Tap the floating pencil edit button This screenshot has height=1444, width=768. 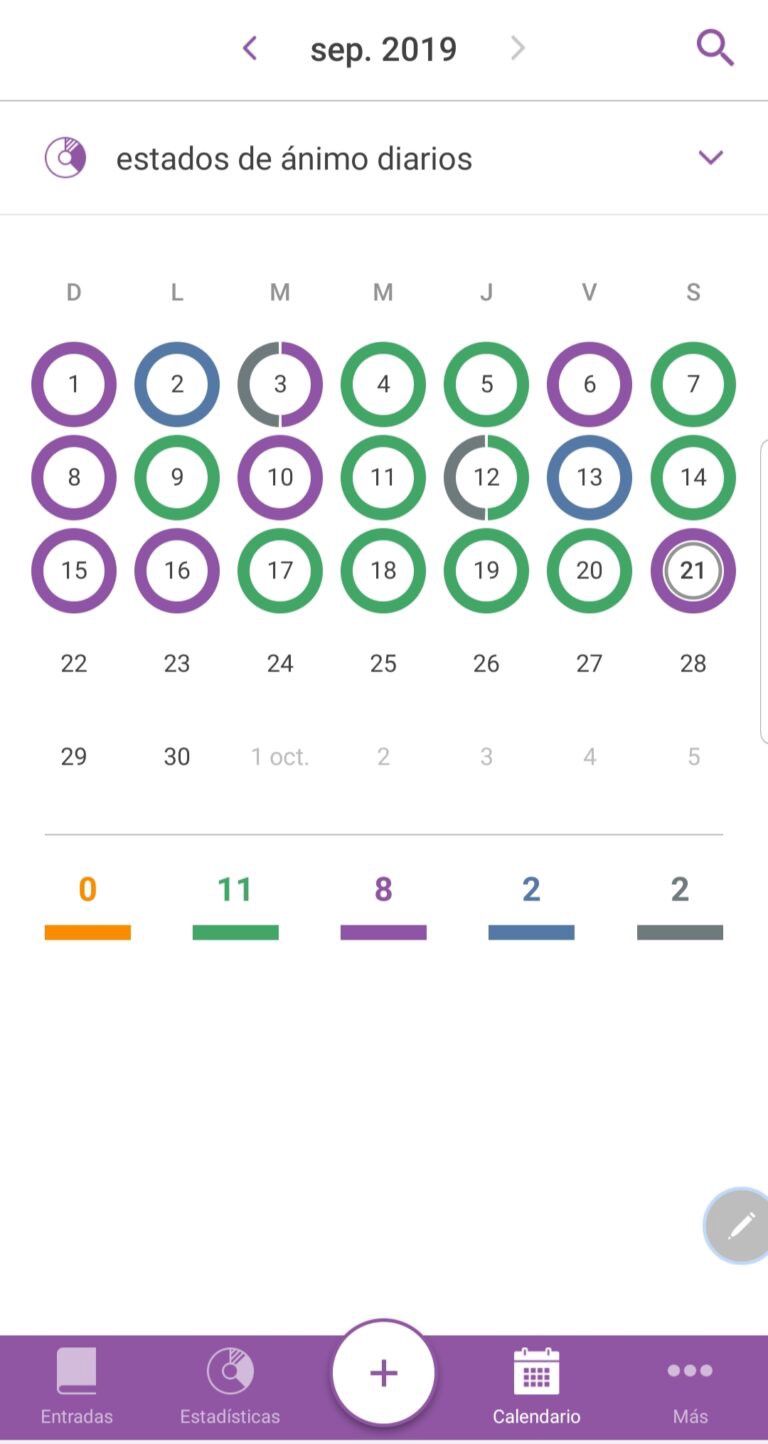coord(740,1225)
